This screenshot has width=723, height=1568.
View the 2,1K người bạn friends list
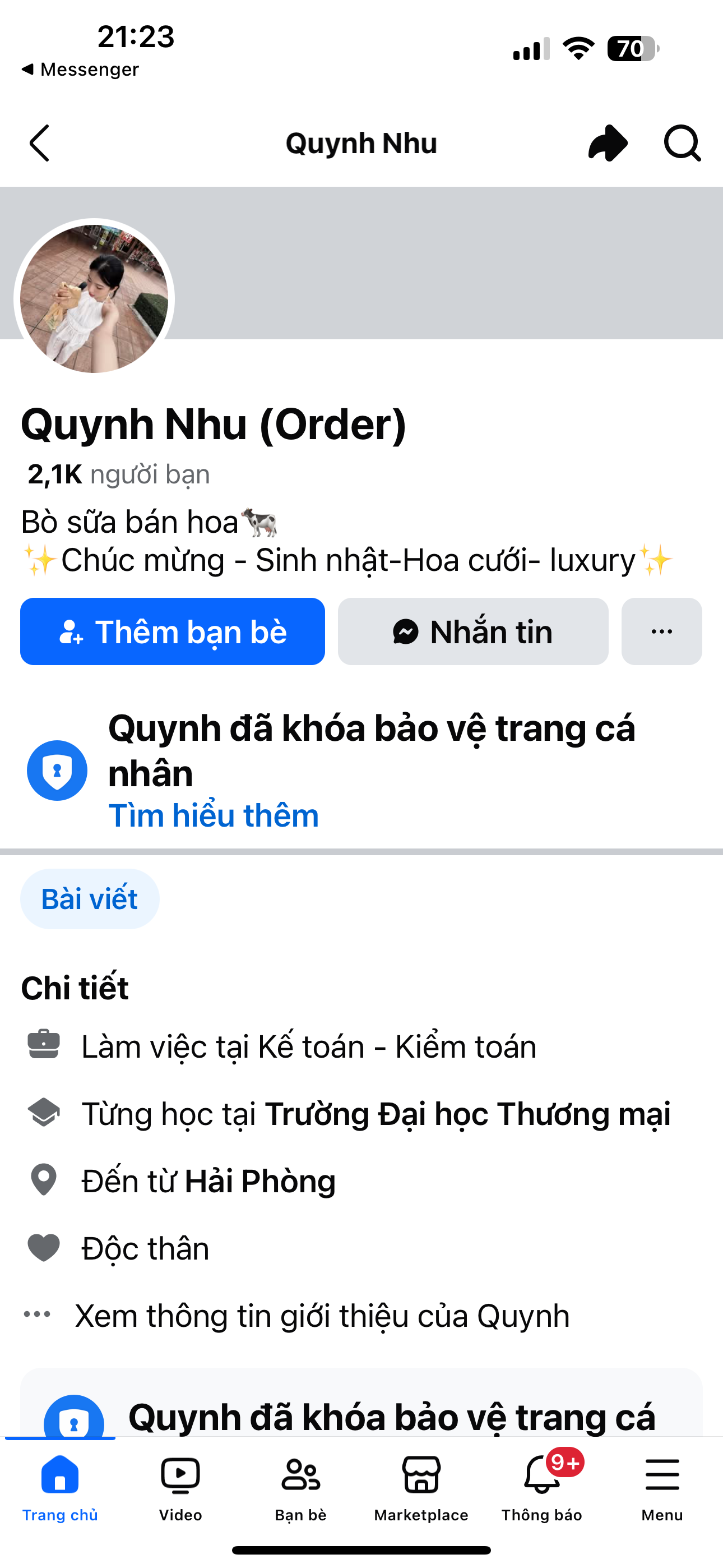click(x=119, y=474)
